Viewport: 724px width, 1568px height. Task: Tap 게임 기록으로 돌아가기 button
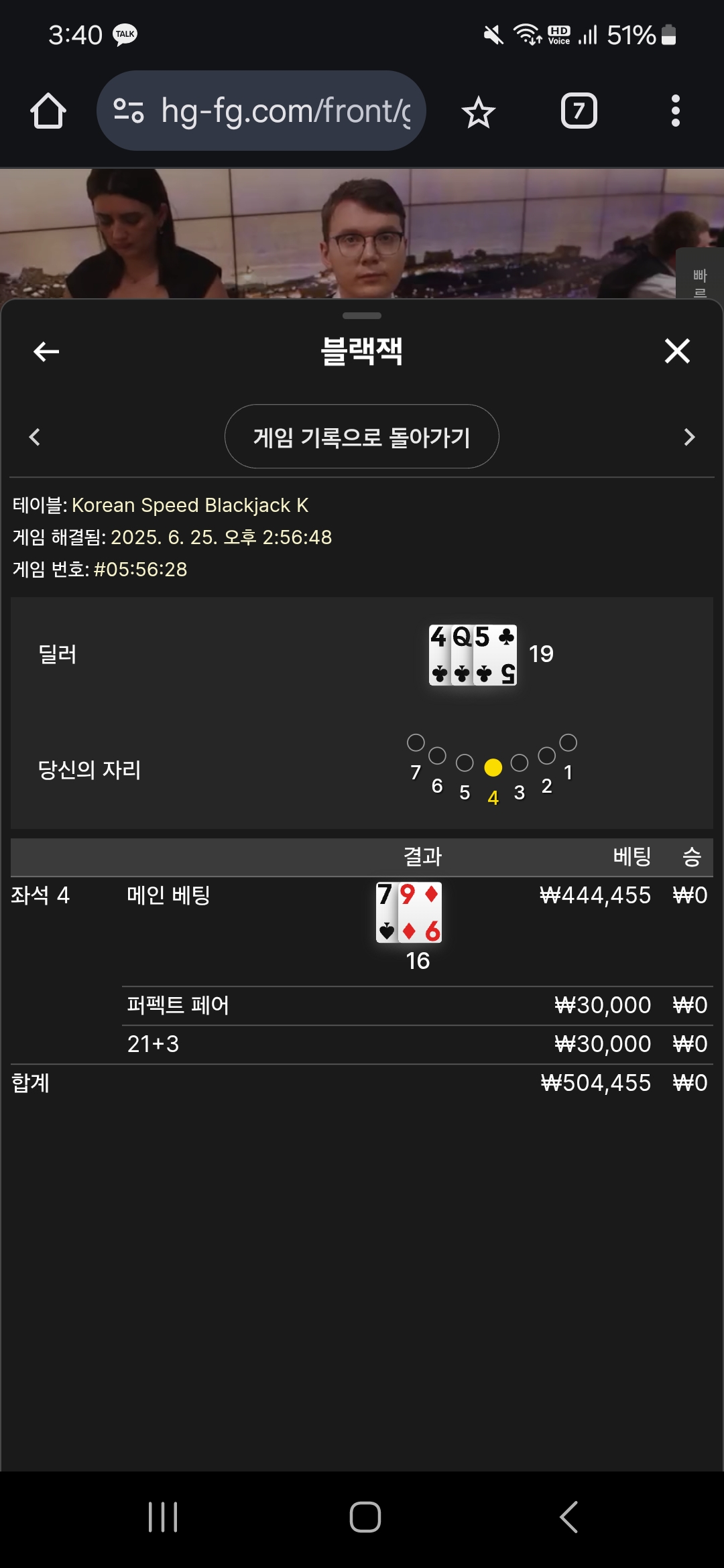362,437
